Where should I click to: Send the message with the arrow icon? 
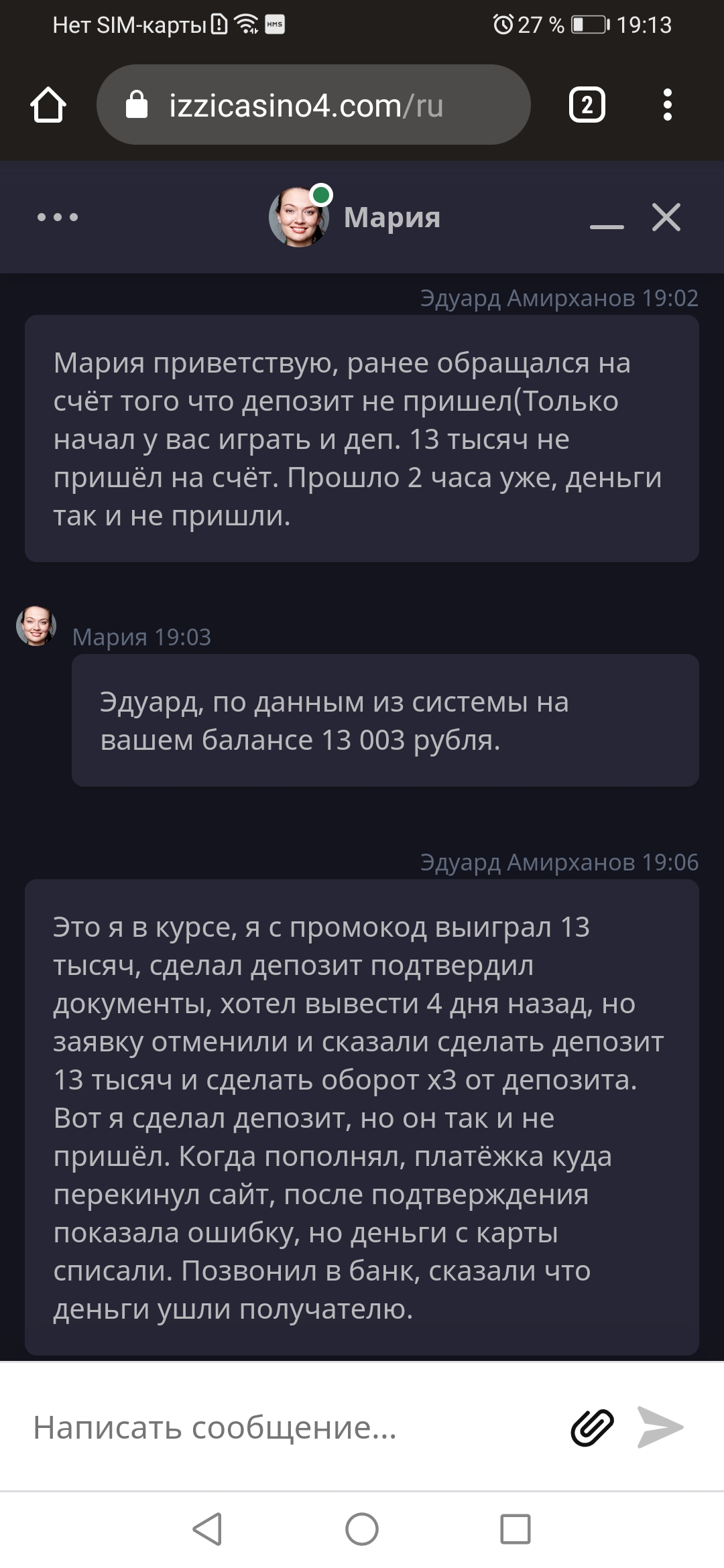pos(660,1427)
